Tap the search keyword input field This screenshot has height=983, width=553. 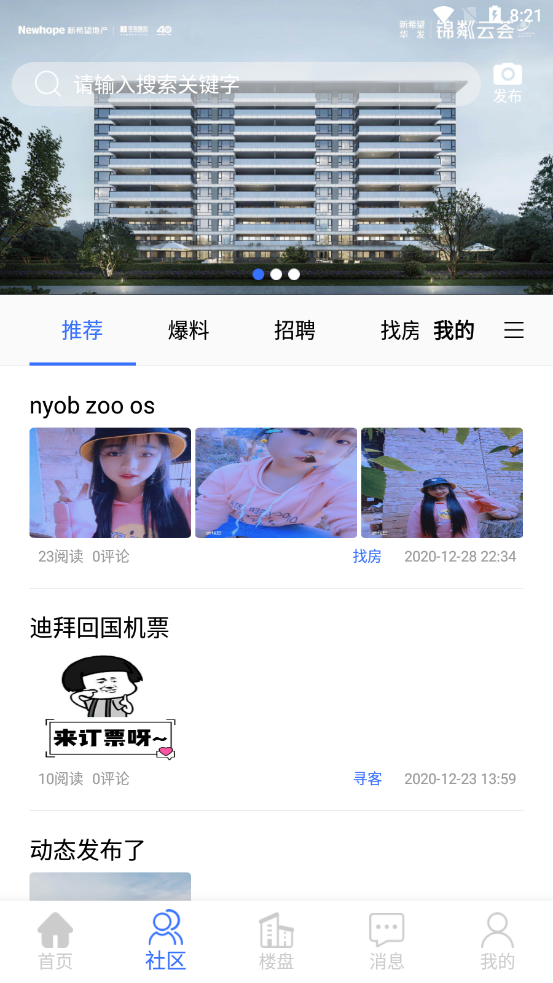246,84
